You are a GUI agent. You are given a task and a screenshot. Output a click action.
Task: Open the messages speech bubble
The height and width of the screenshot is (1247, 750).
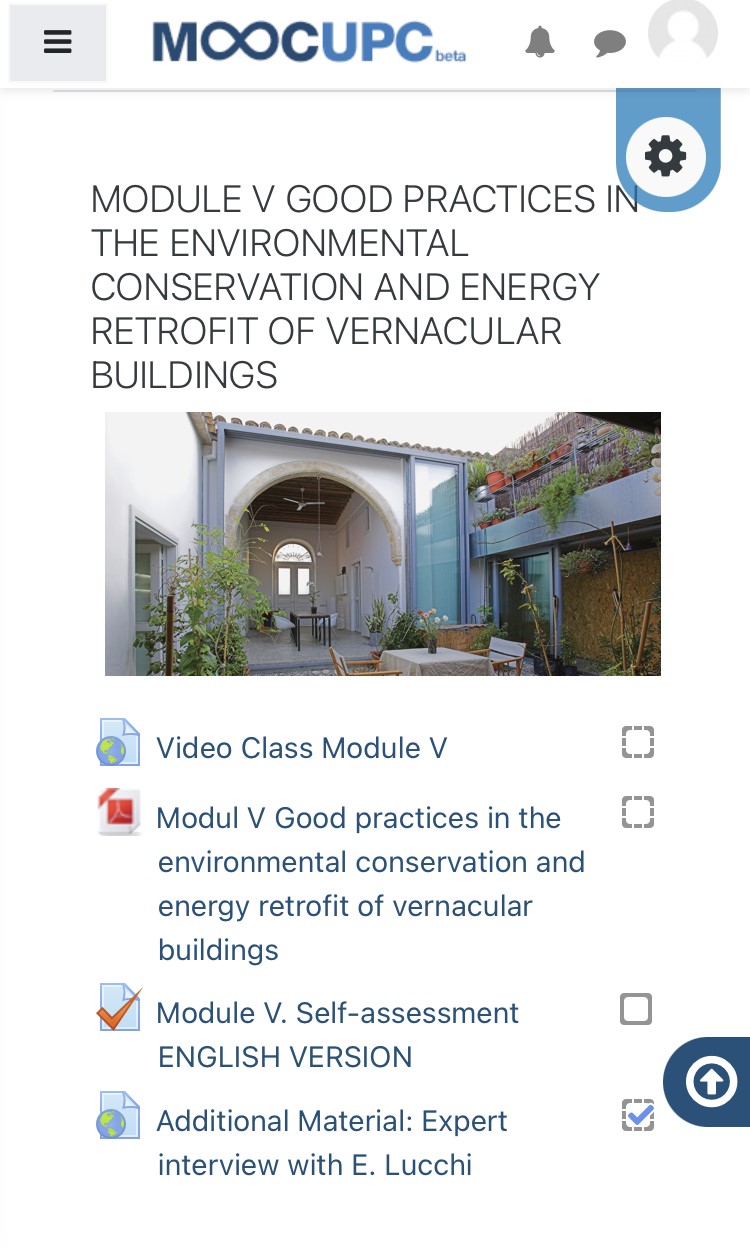point(609,43)
